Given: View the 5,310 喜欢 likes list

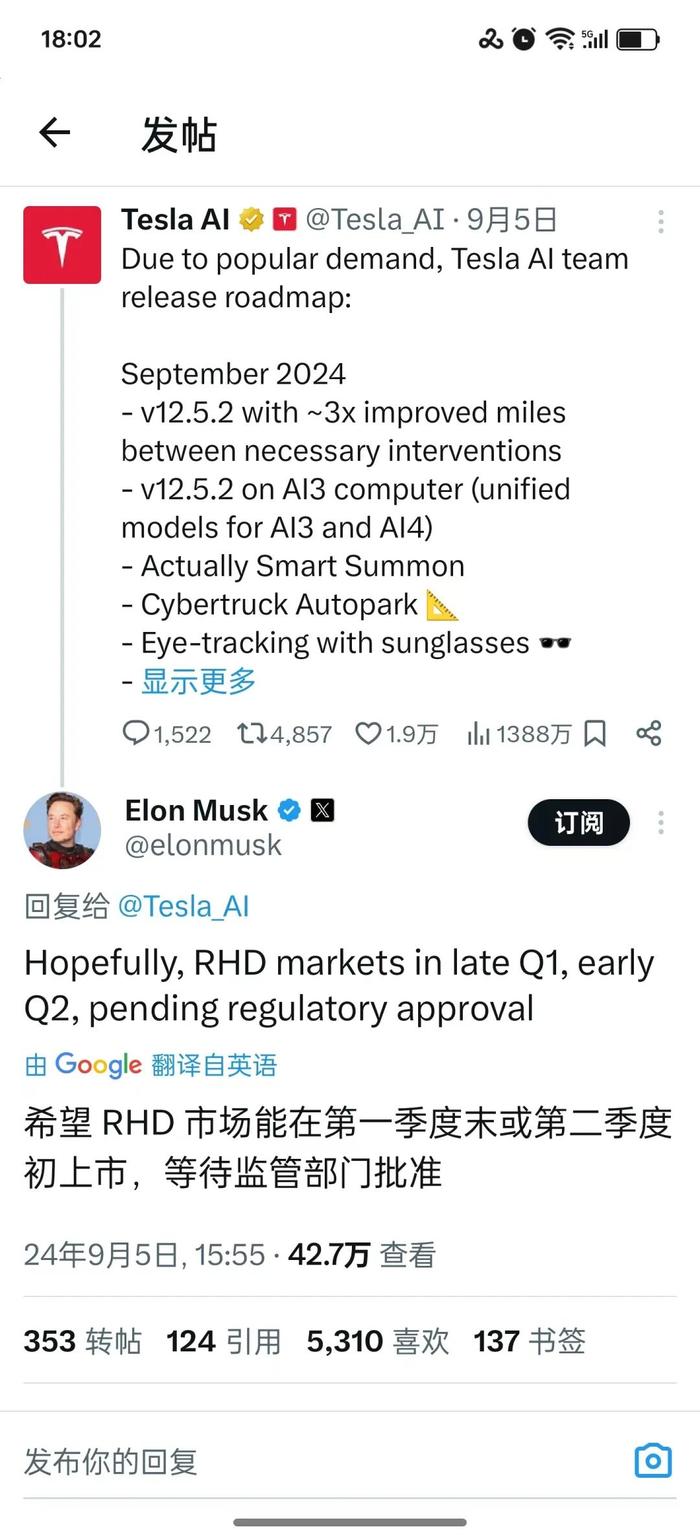Looking at the screenshot, I should tap(378, 1341).
